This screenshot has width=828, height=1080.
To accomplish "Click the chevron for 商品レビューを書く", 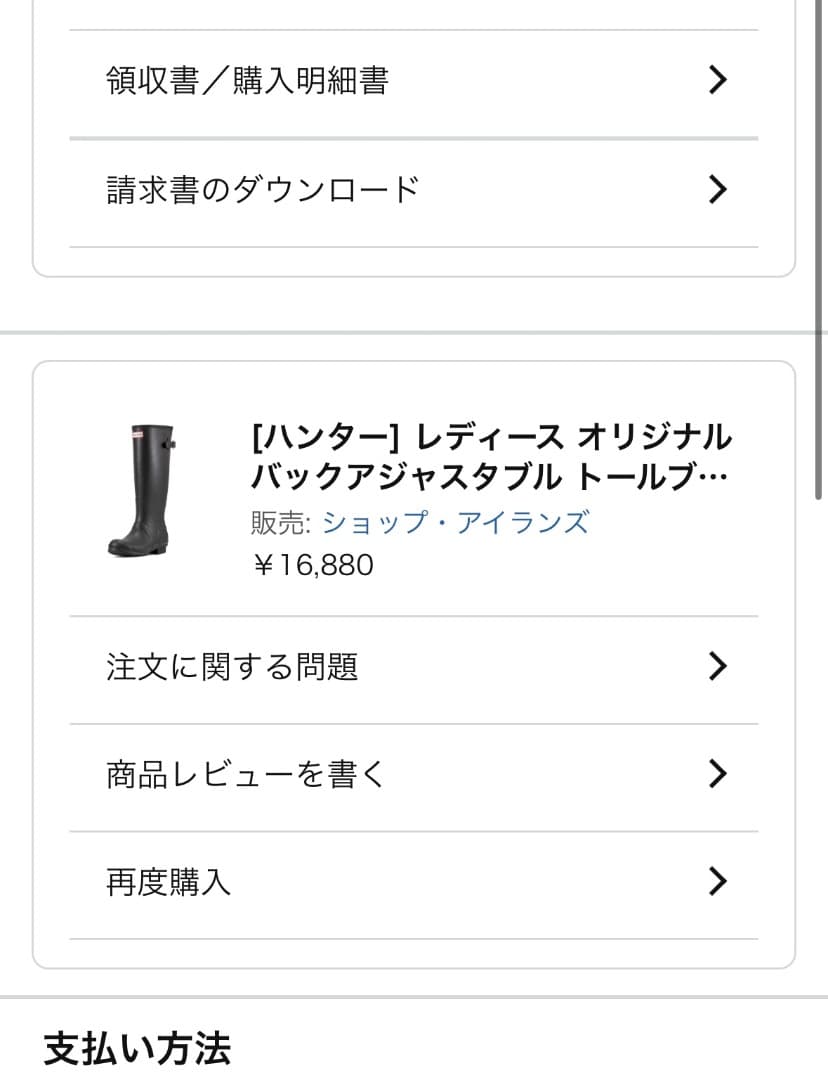I will click(x=717, y=774).
